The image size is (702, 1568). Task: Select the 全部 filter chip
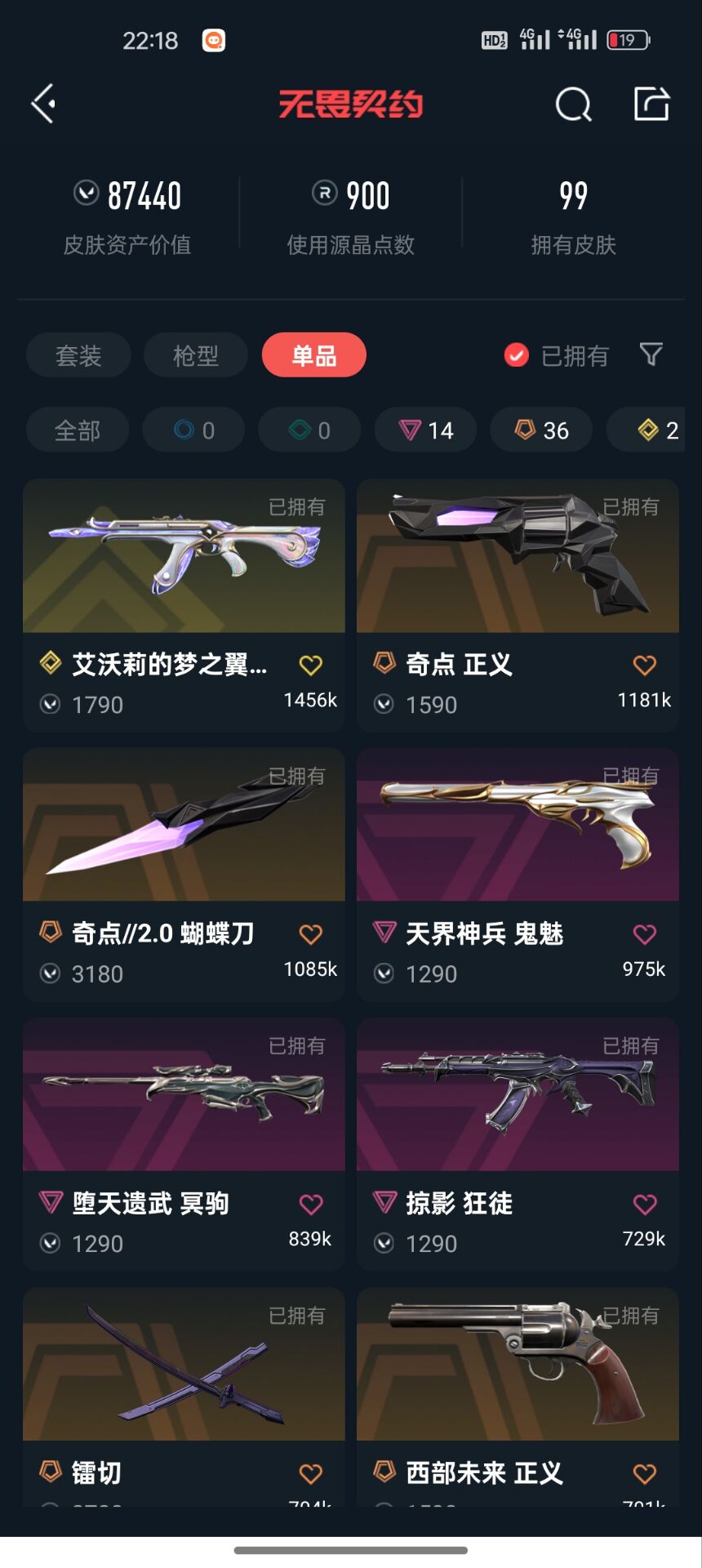click(x=78, y=430)
